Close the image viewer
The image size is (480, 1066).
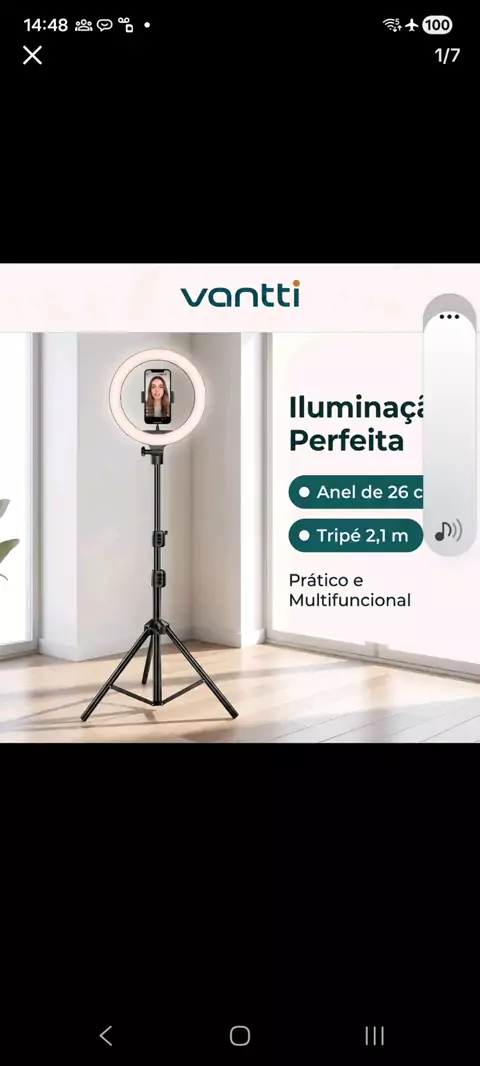pyautogui.click(x=32, y=55)
